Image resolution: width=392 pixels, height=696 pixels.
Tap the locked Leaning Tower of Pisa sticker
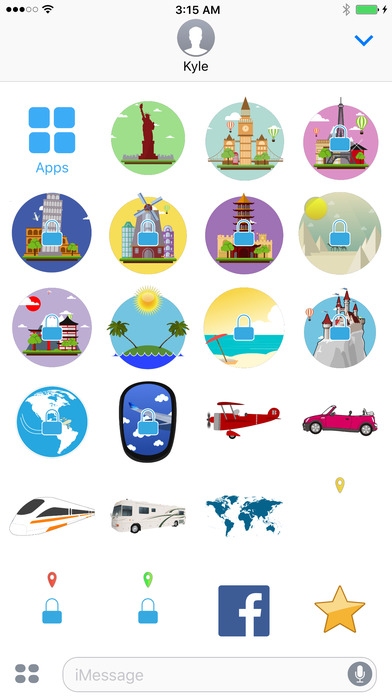[x=52, y=232]
